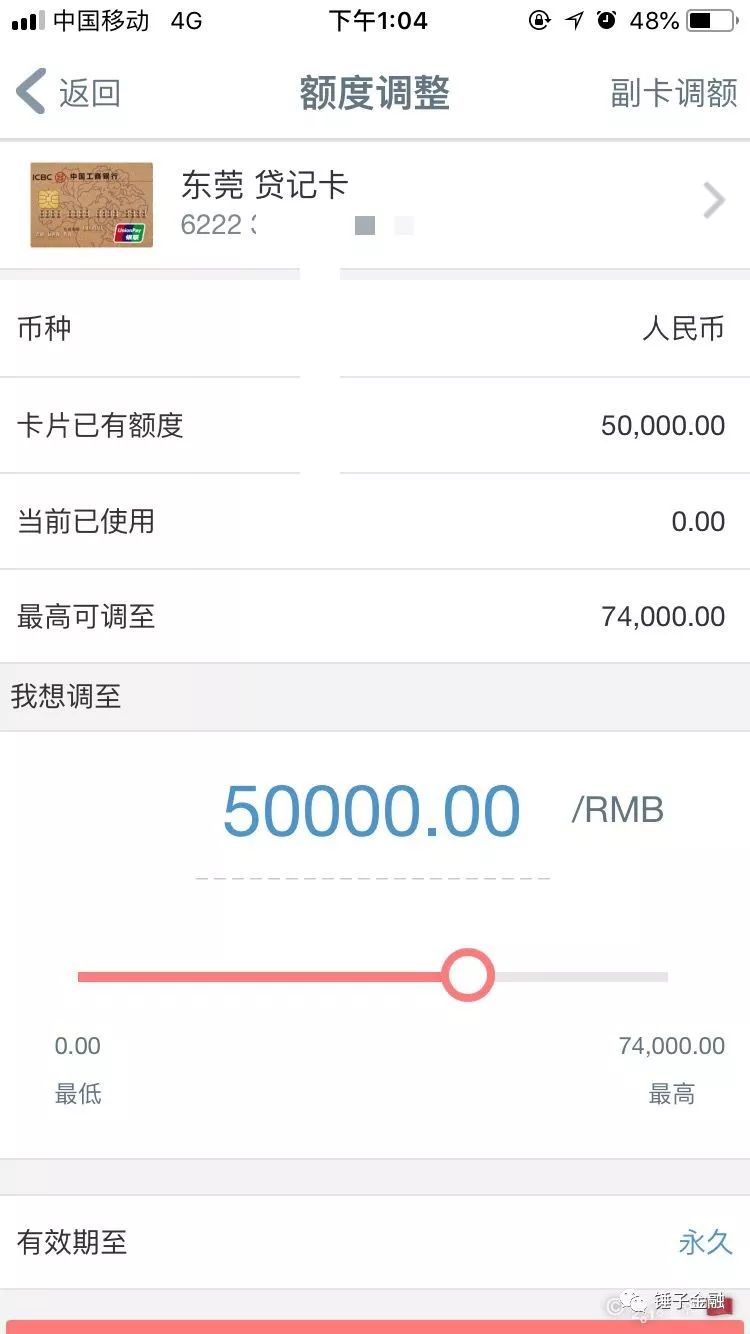
Task: Edit the 50000.00 amount field
Action: point(371,811)
